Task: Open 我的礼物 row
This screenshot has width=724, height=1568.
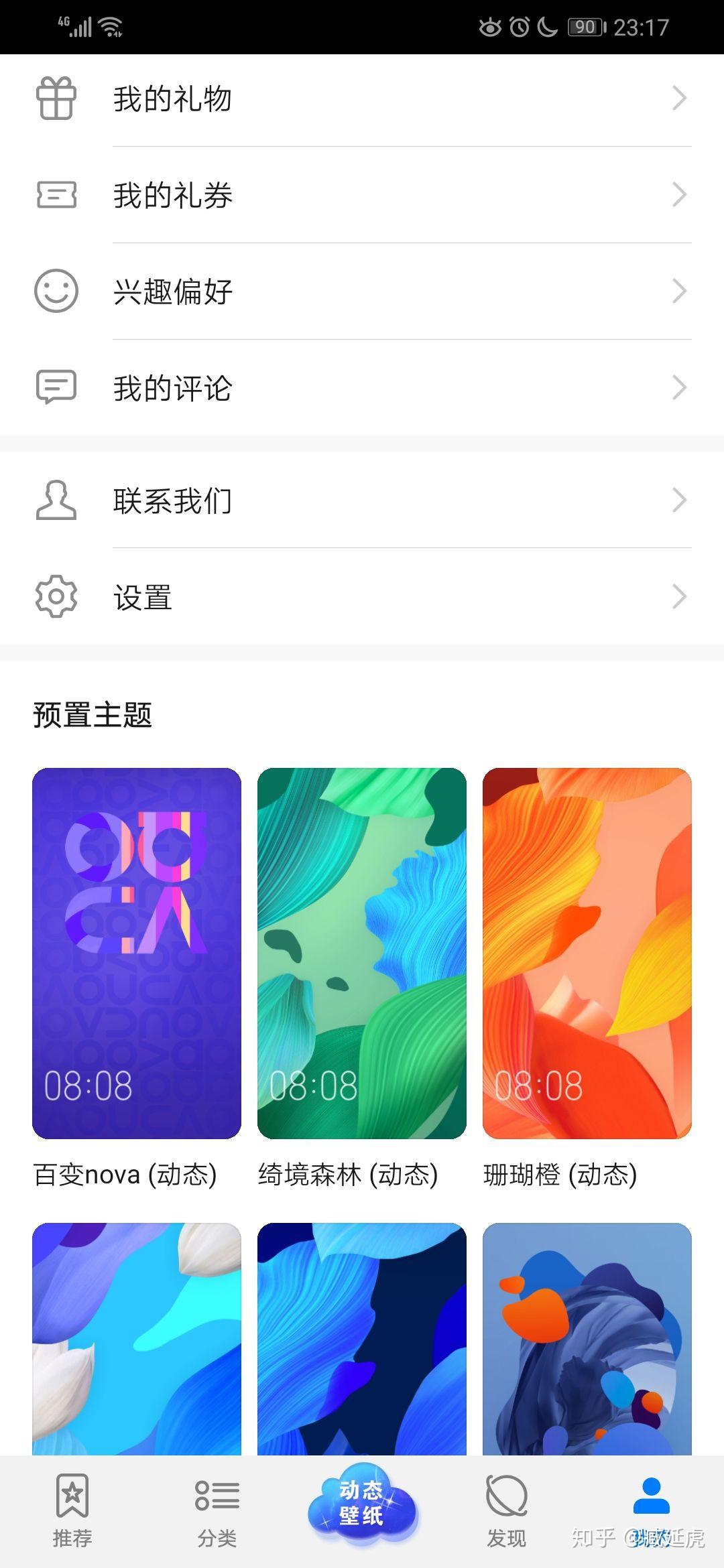Action: pos(362,99)
